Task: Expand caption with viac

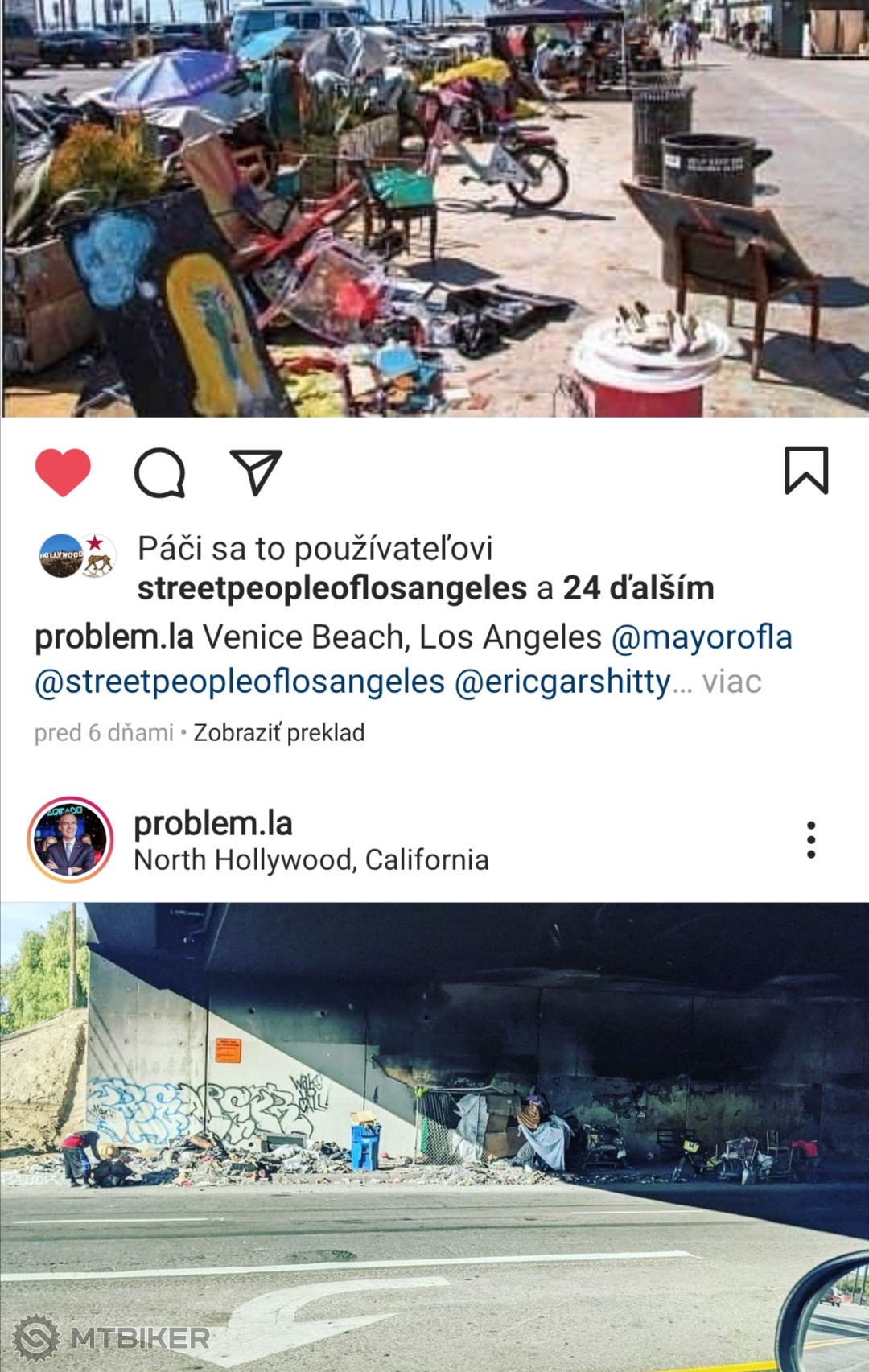Action: (731, 682)
